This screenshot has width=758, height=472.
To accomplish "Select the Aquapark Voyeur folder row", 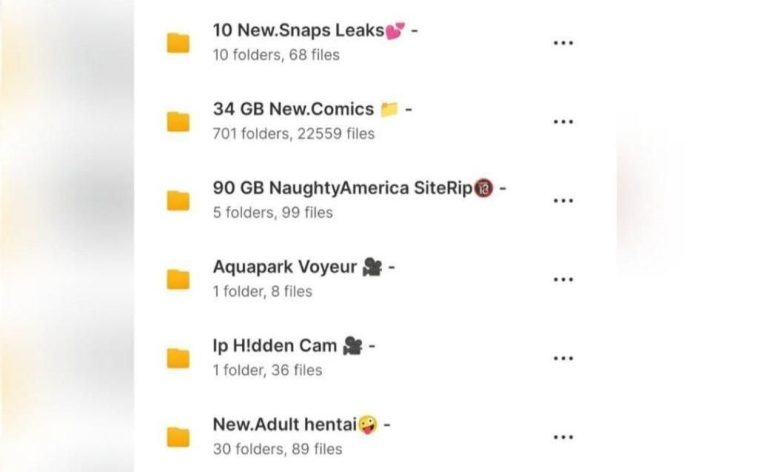I will [285, 267].
